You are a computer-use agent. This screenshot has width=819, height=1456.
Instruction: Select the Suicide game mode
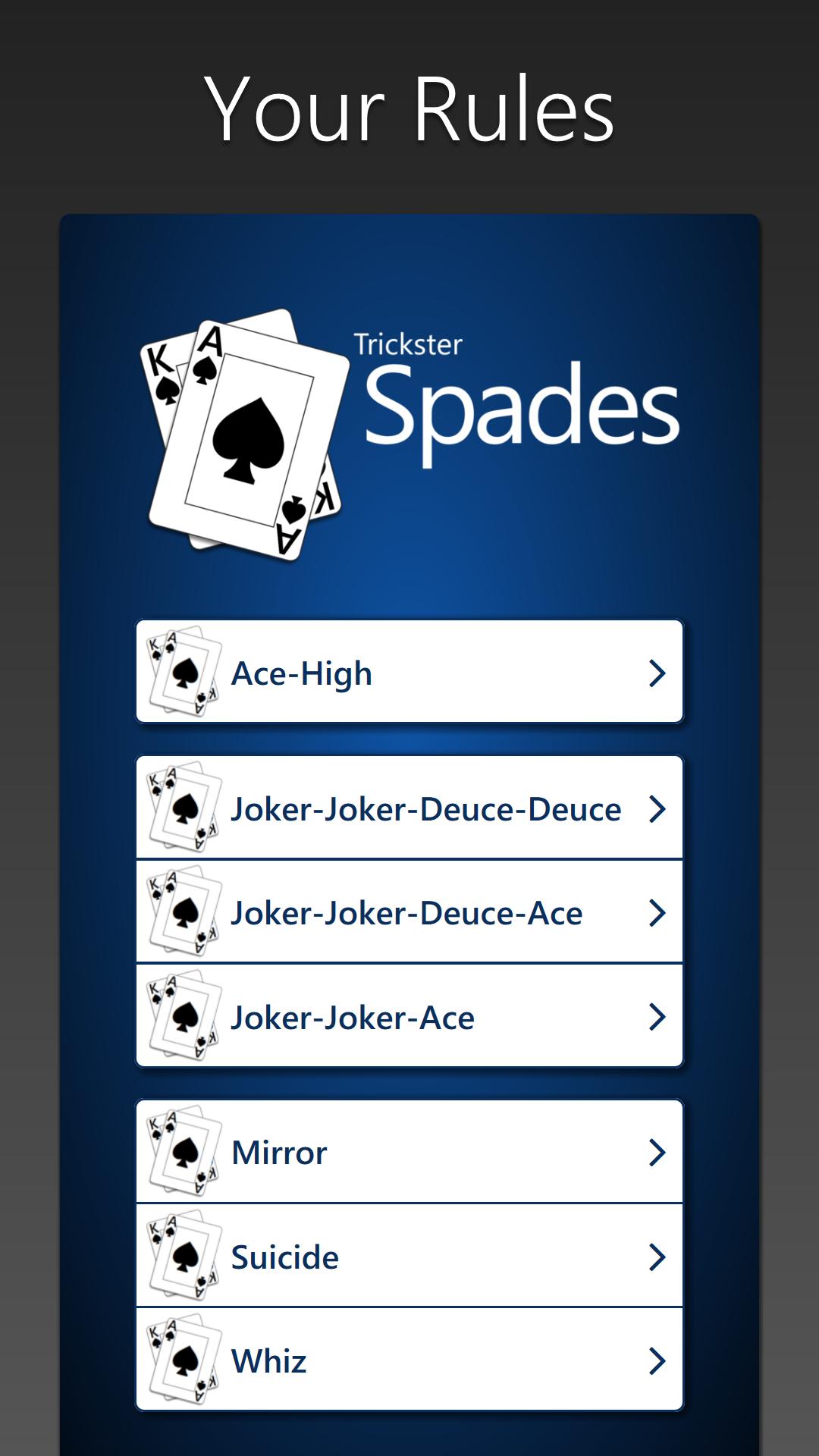[409, 1257]
